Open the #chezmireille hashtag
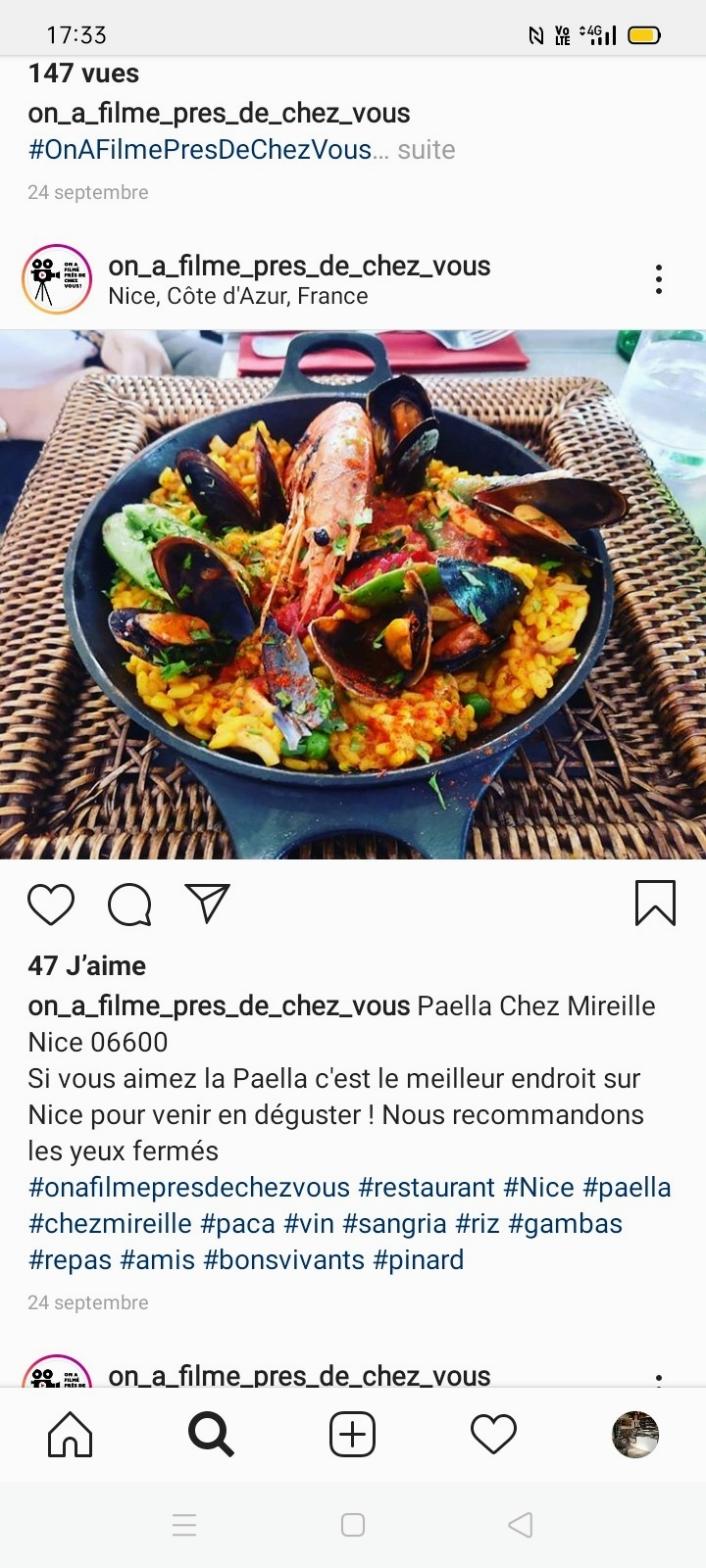This screenshot has width=706, height=1568. [x=110, y=1224]
